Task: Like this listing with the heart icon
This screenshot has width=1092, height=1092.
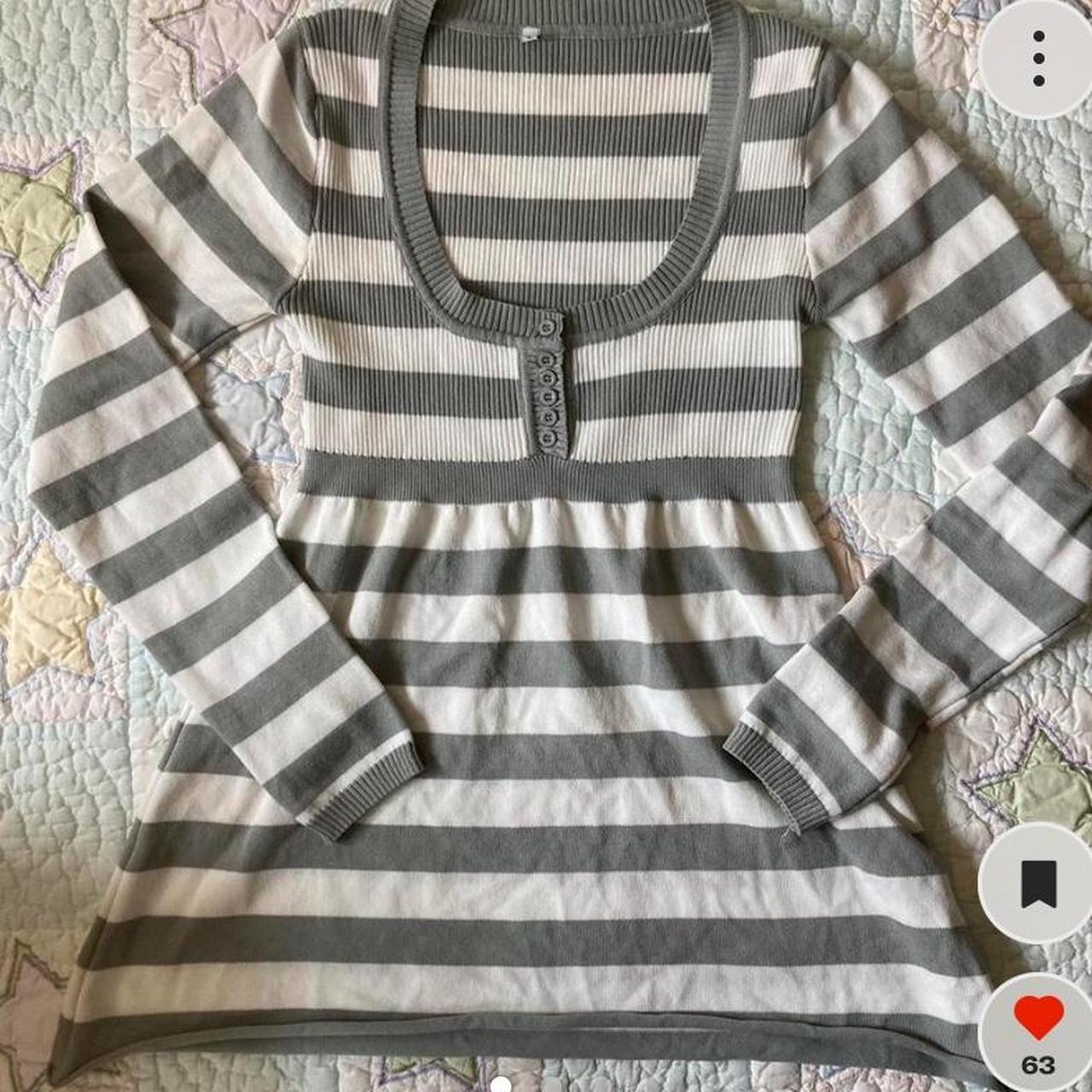Action: 1038,1019
